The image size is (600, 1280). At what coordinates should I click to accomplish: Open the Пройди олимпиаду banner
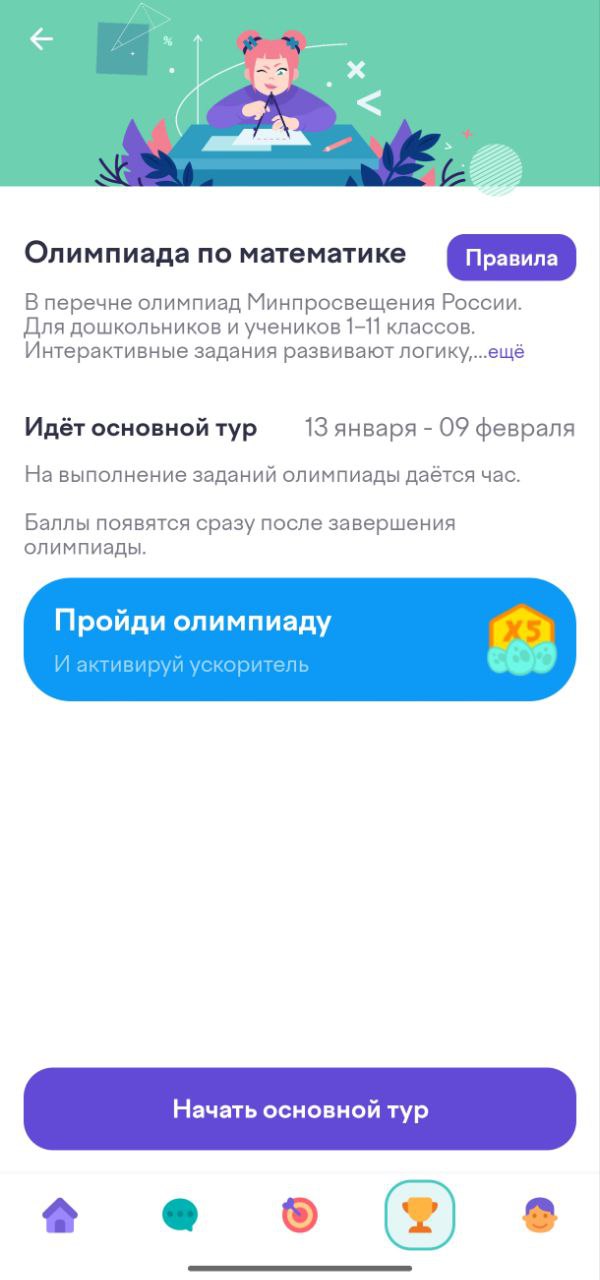click(x=300, y=639)
